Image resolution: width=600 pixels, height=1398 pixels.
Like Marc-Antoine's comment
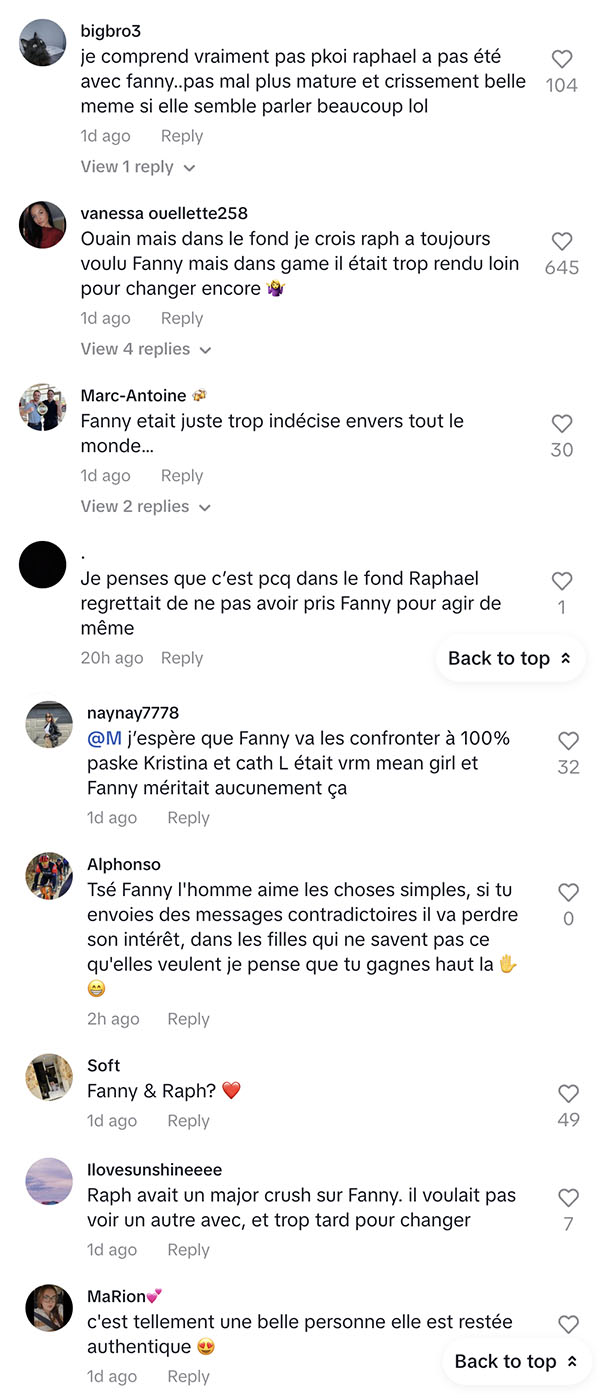click(x=562, y=423)
